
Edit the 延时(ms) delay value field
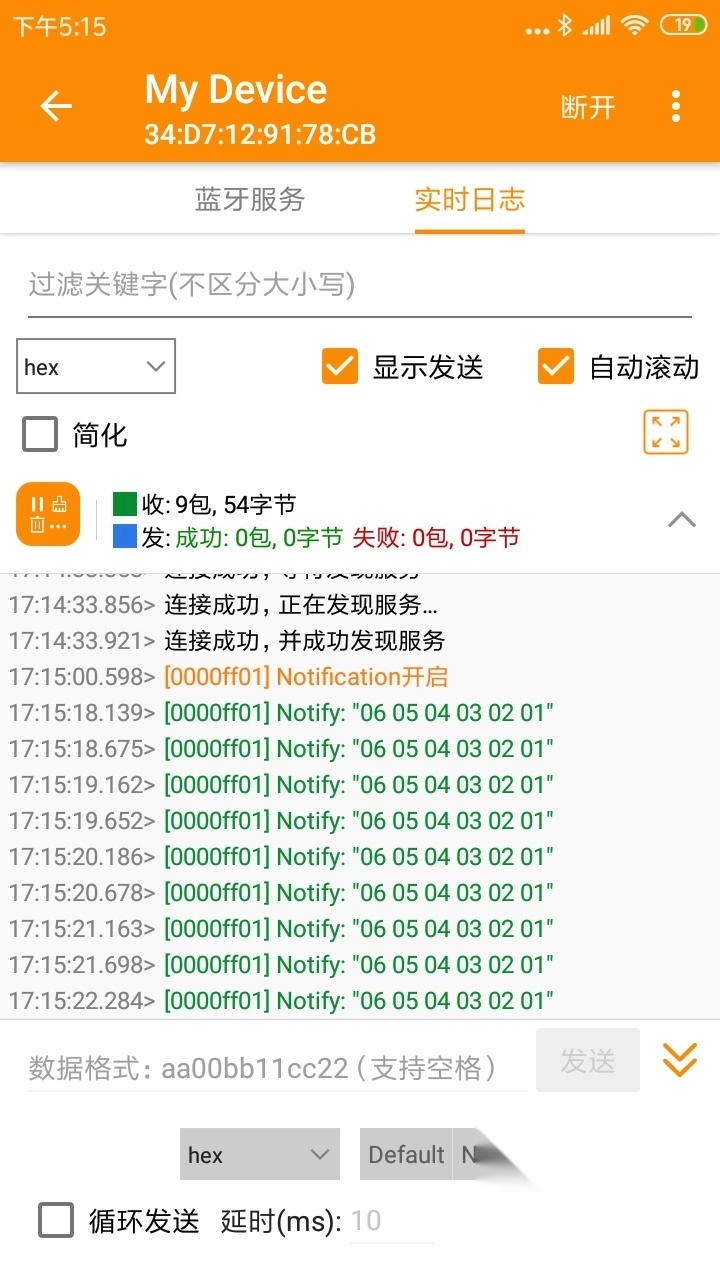[x=390, y=1221]
